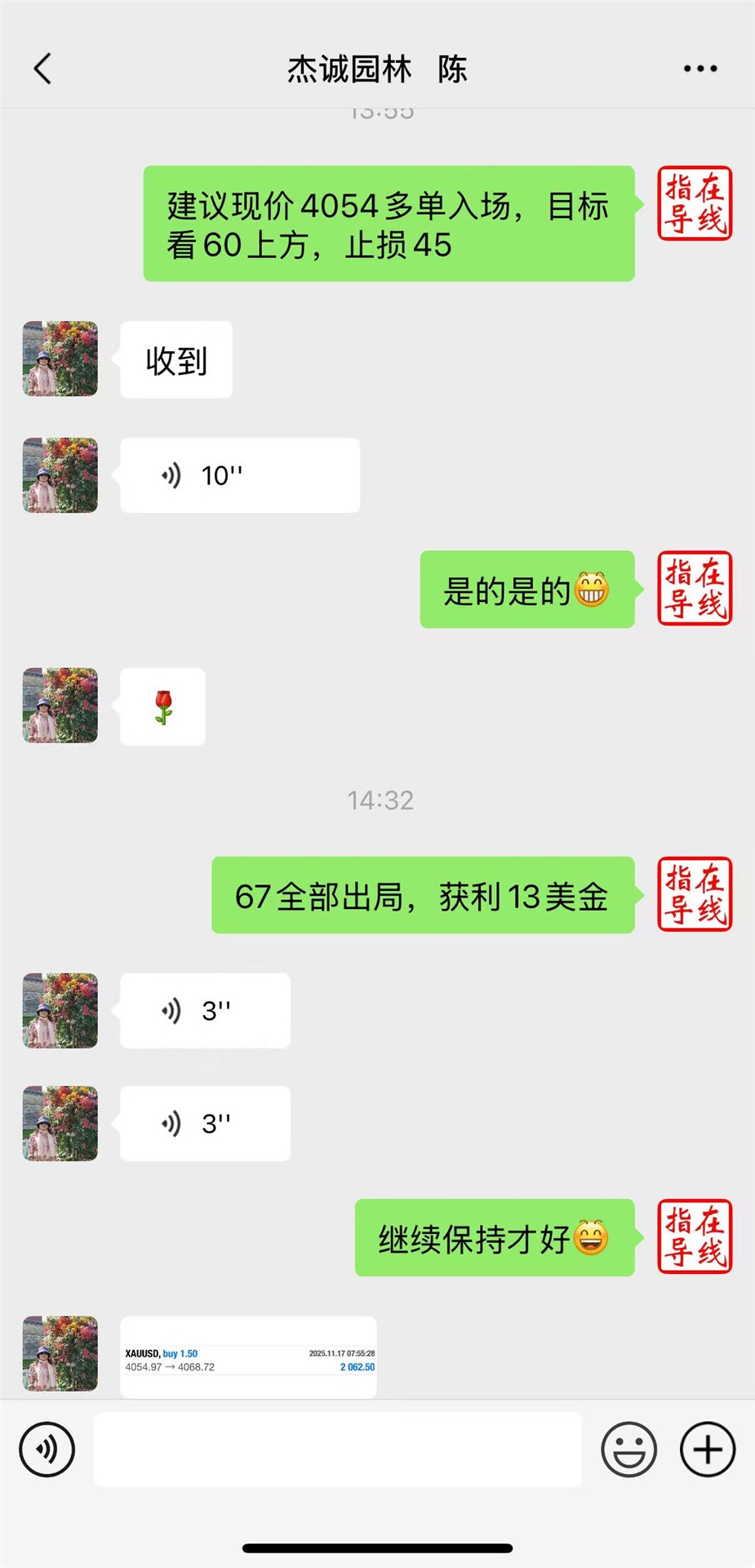Open the three-dot chat options menu

point(700,69)
